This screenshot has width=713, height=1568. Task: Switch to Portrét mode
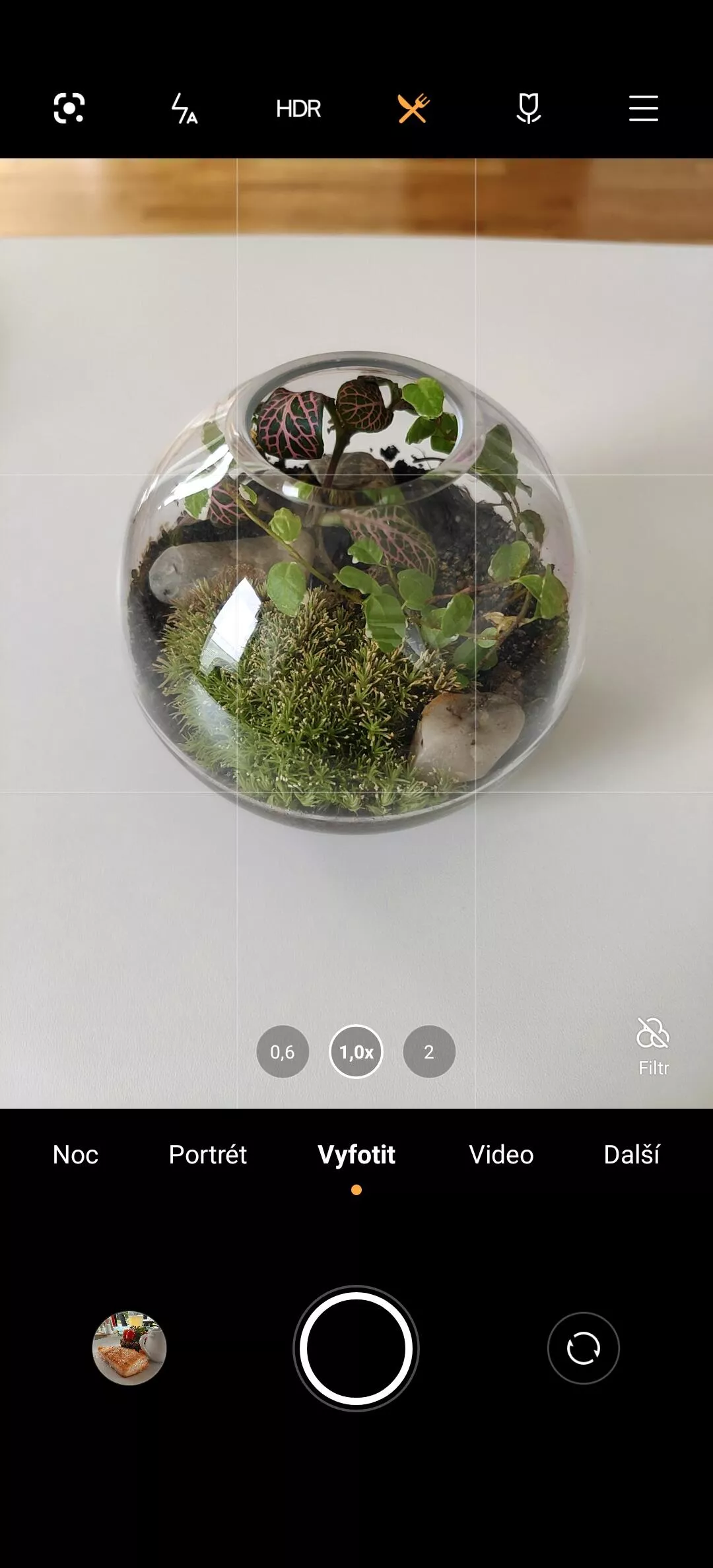[x=207, y=1155]
